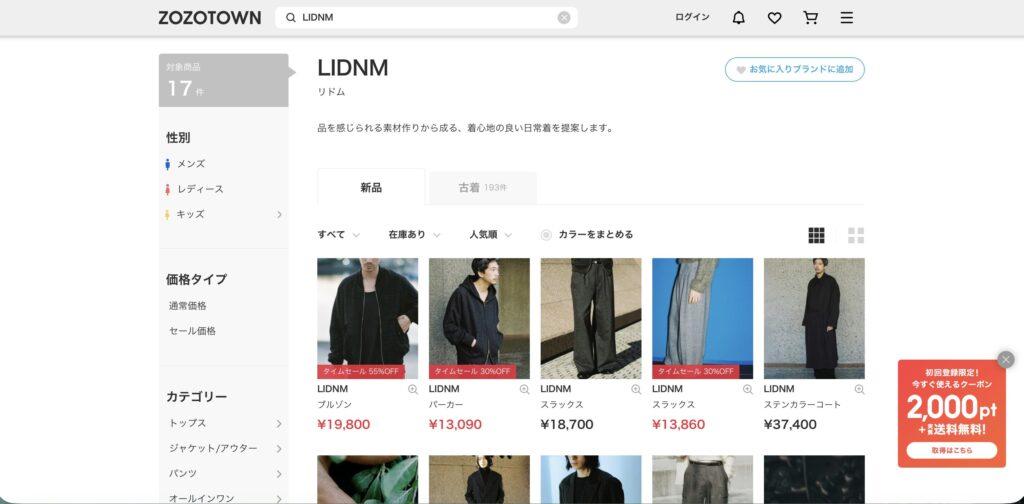
Task: Select セール価格 price type
Action: pyautogui.click(x=192, y=330)
